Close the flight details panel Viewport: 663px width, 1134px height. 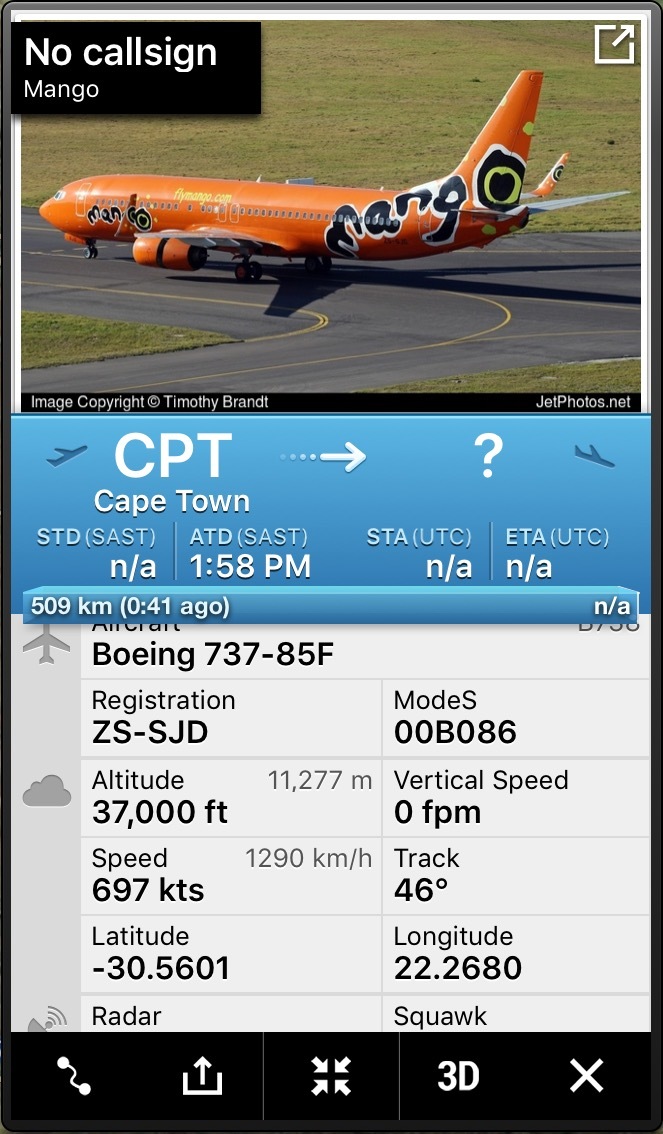tap(586, 1077)
